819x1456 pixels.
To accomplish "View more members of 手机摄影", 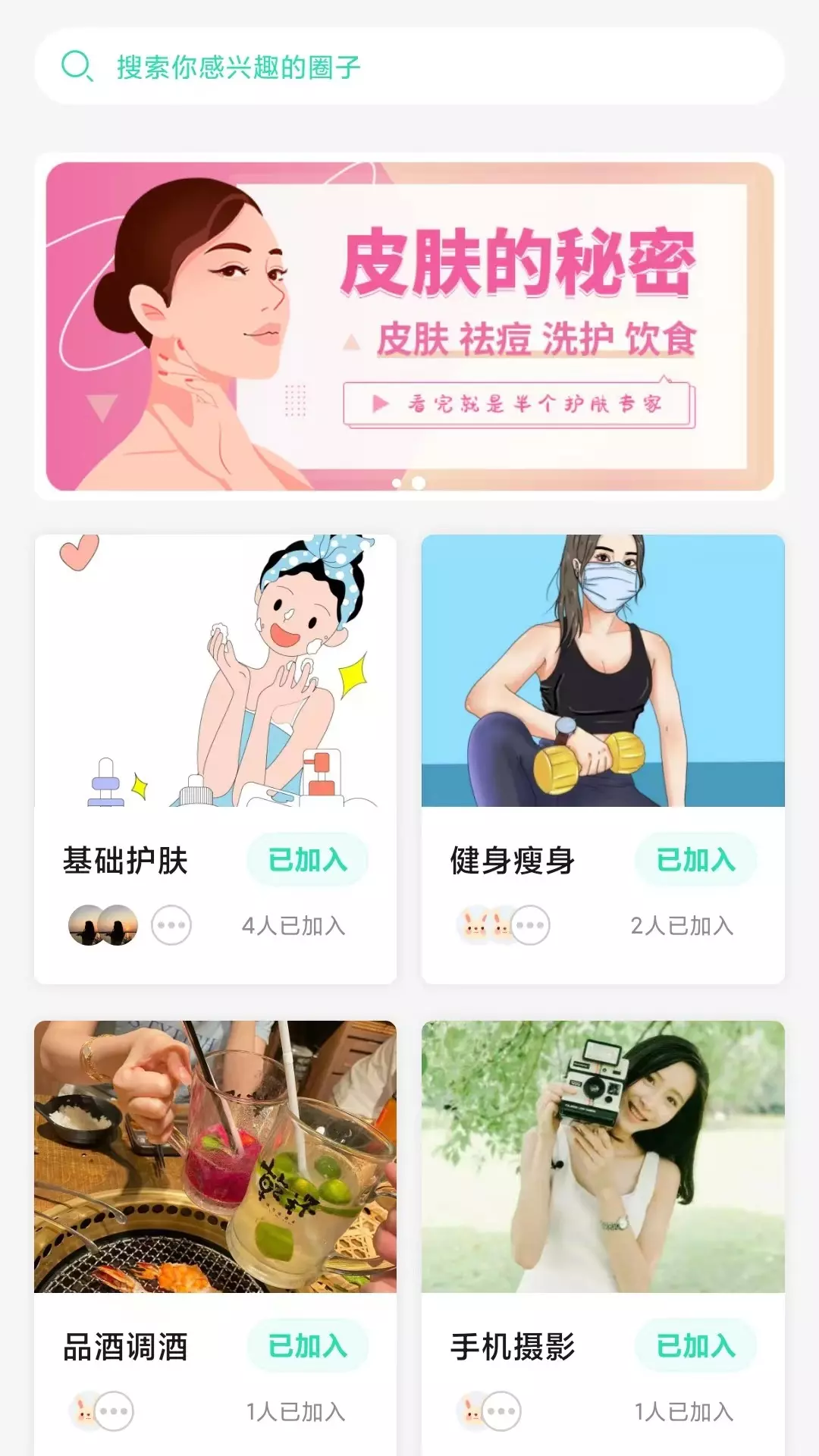I will (x=501, y=1411).
